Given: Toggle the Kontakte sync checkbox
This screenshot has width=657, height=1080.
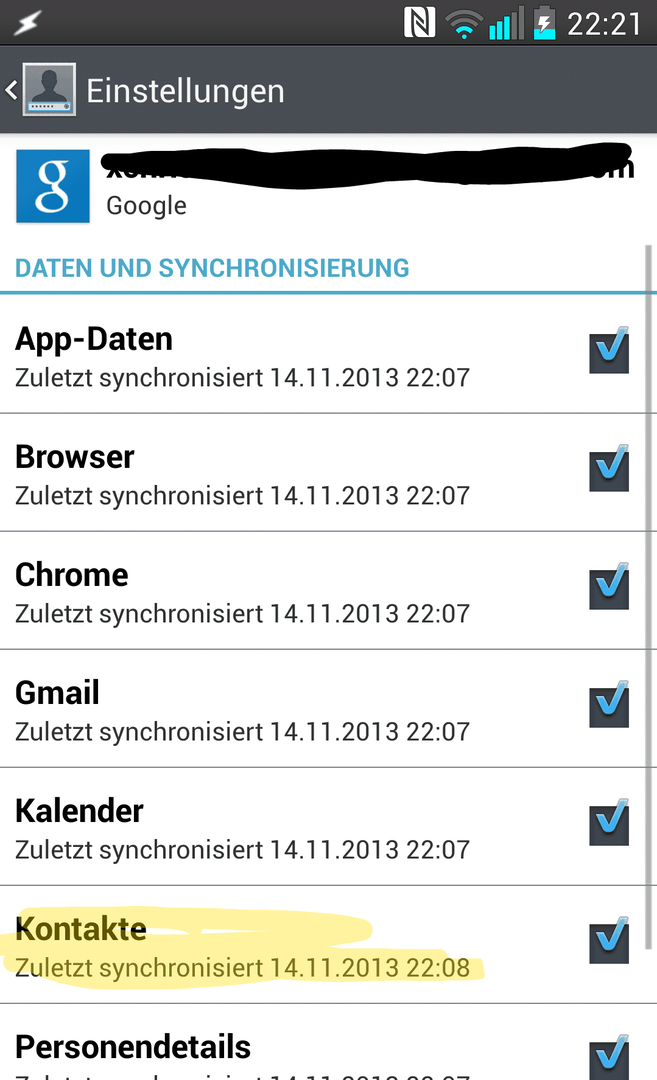Looking at the screenshot, I should 609,941.
